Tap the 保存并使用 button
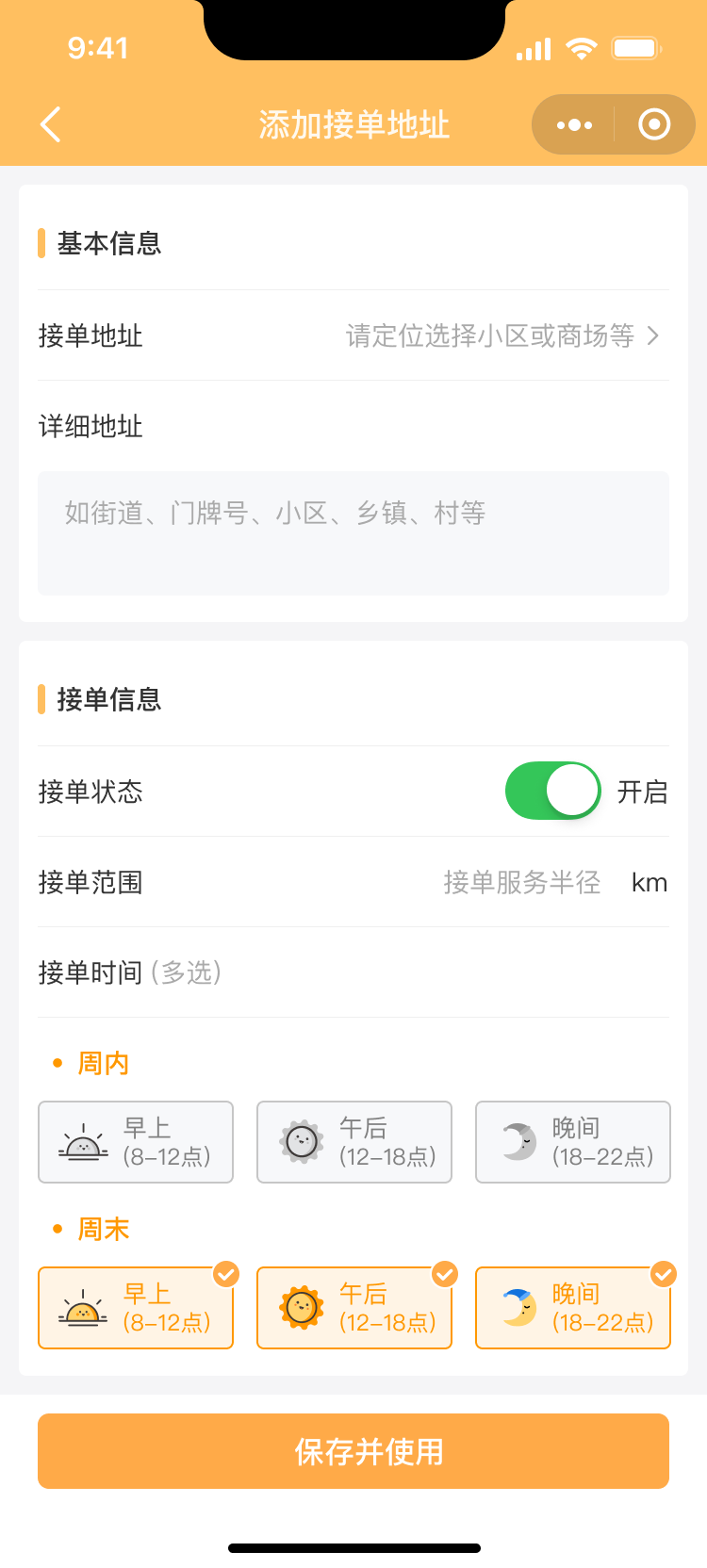 [353, 1451]
